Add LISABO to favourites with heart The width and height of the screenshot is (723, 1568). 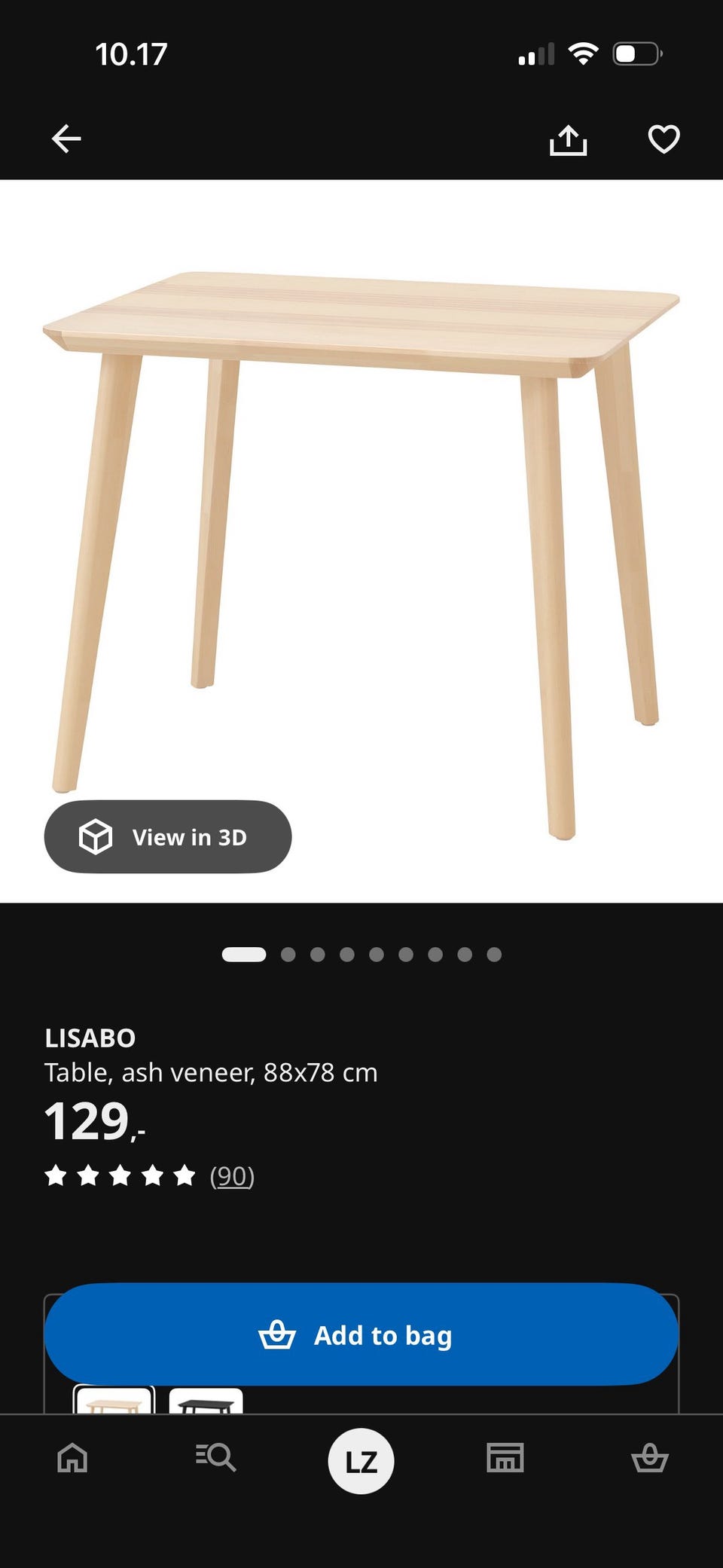[x=664, y=139]
